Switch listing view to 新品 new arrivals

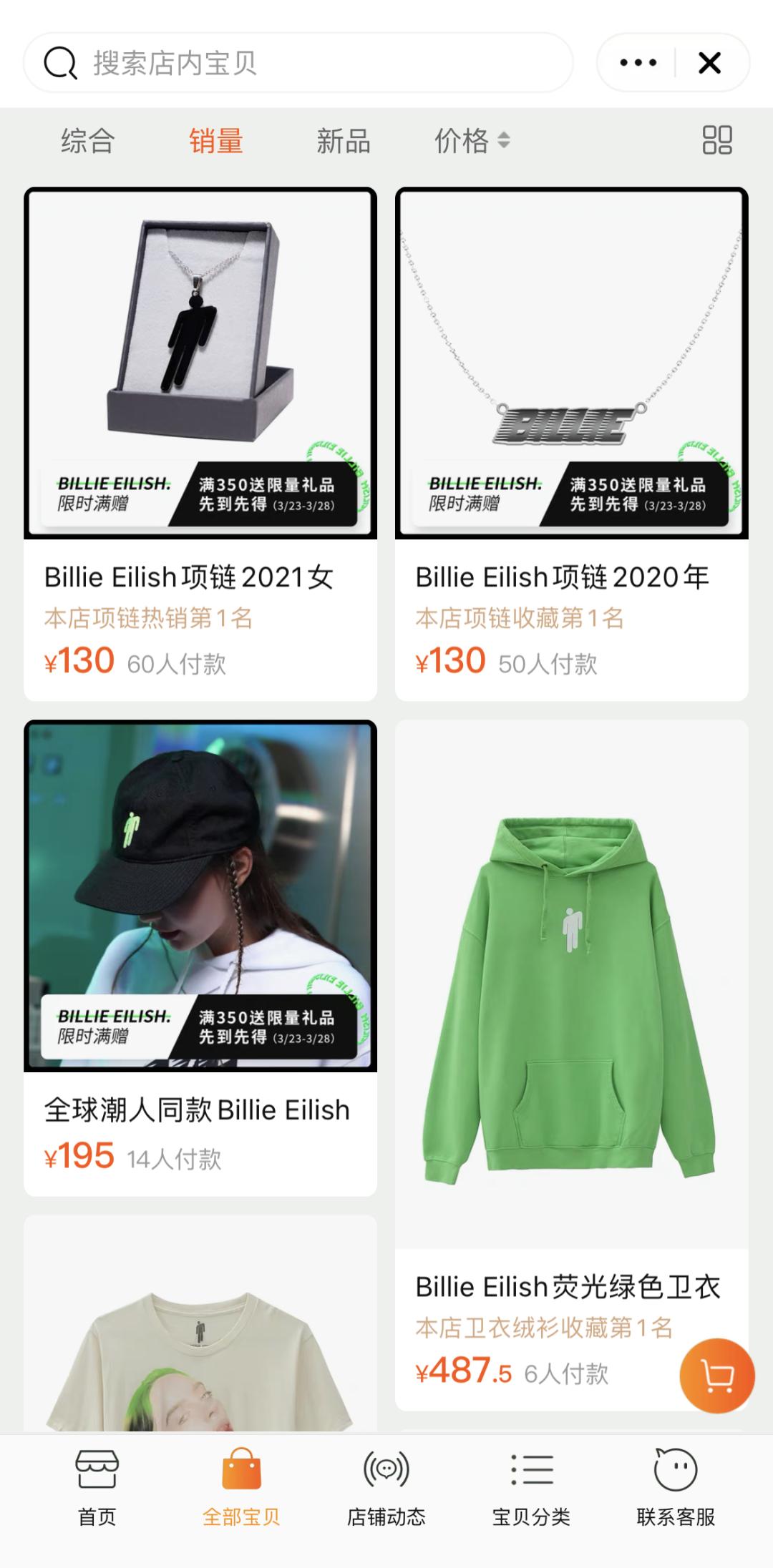point(344,142)
